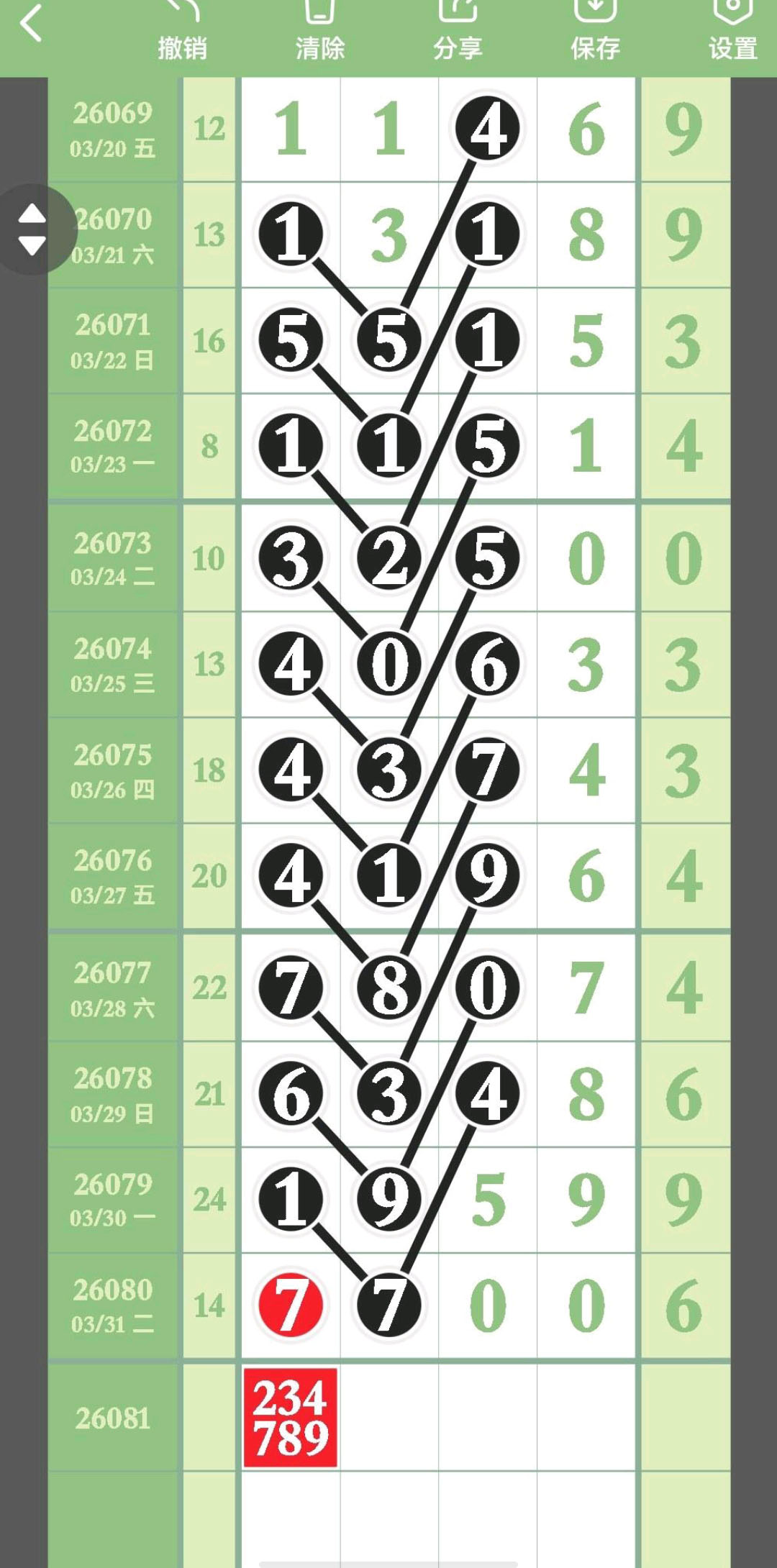The height and width of the screenshot is (1568, 777).
Task: Tap the red circled 7 in row 26080
Action: 291,1305
